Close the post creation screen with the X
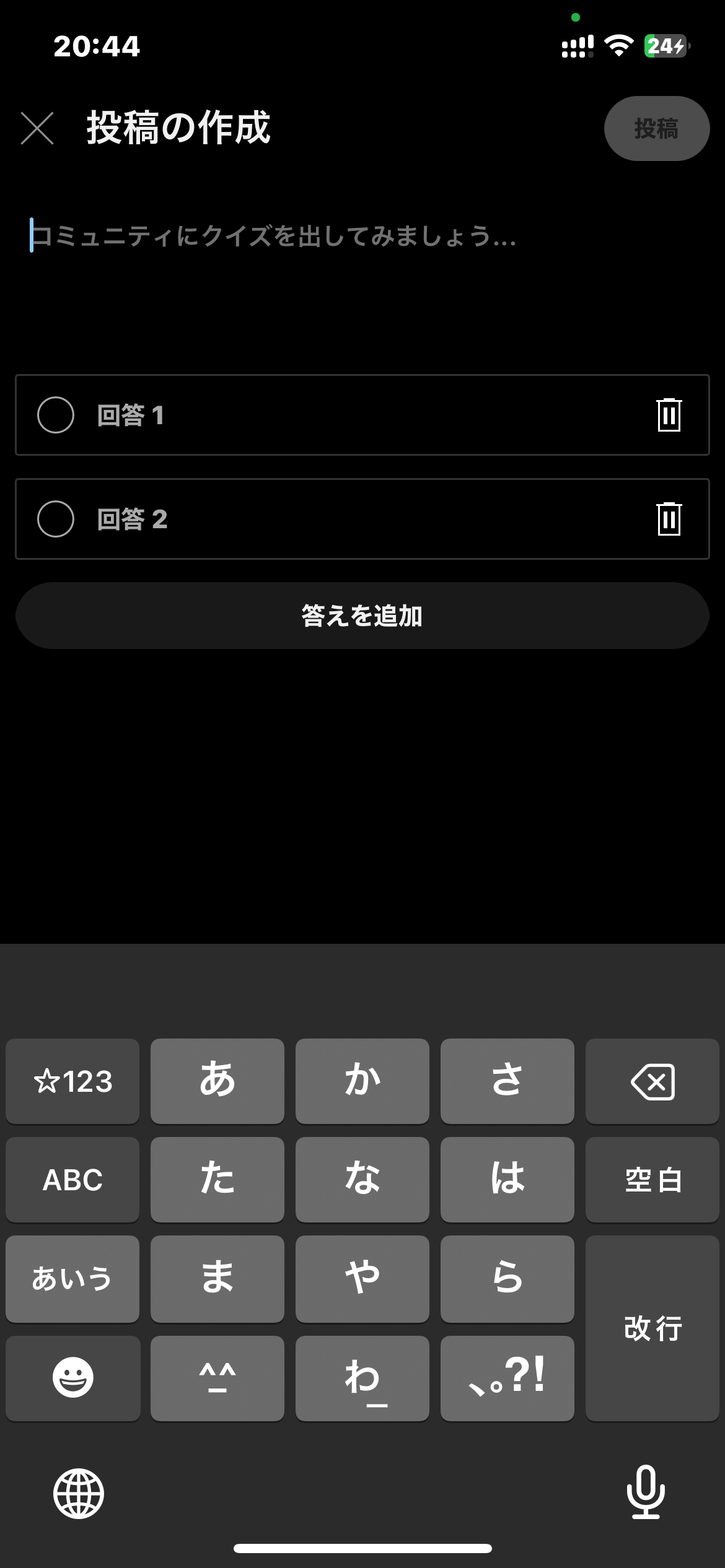The image size is (725, 1568). pyautogui.click(x=38, y=128)
